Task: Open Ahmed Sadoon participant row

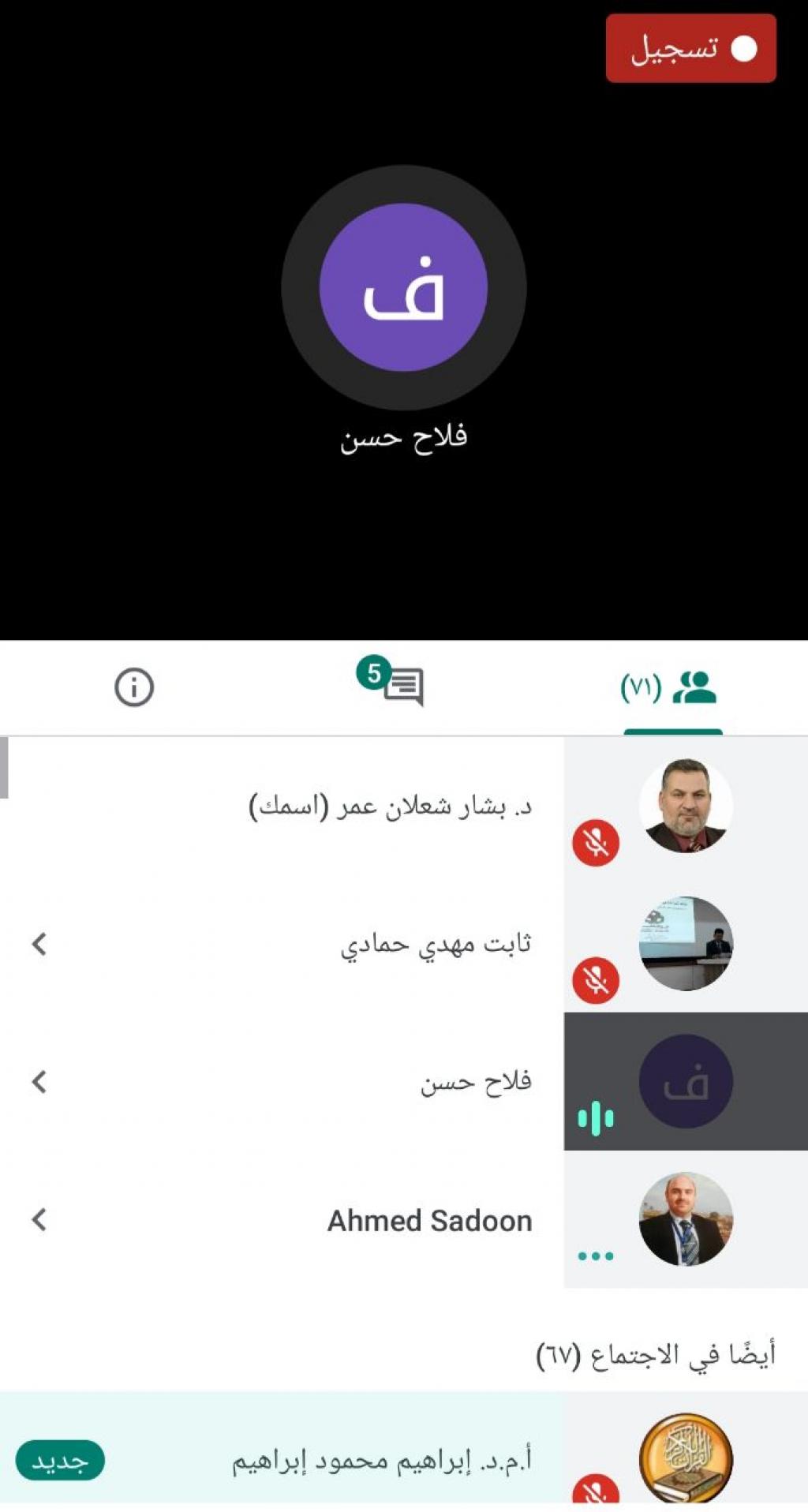Action: [x=429, y=1221]
